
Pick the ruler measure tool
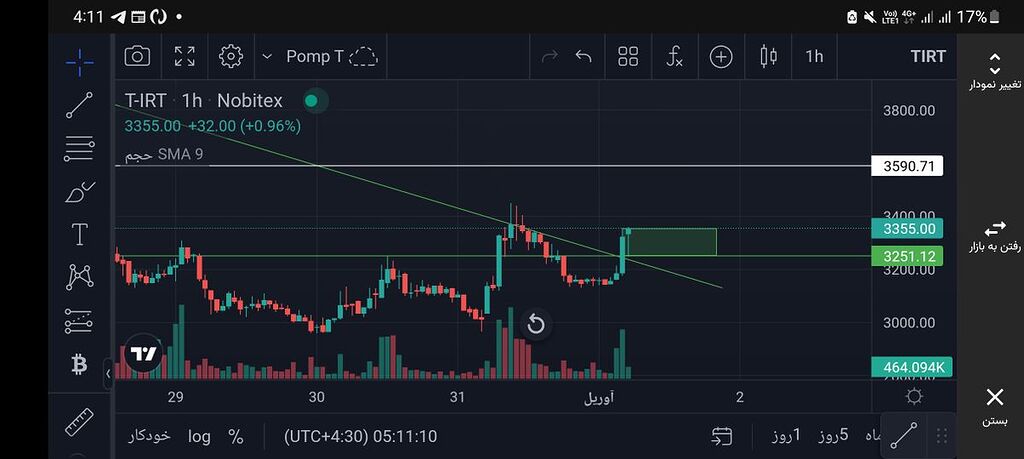(80, 422)
